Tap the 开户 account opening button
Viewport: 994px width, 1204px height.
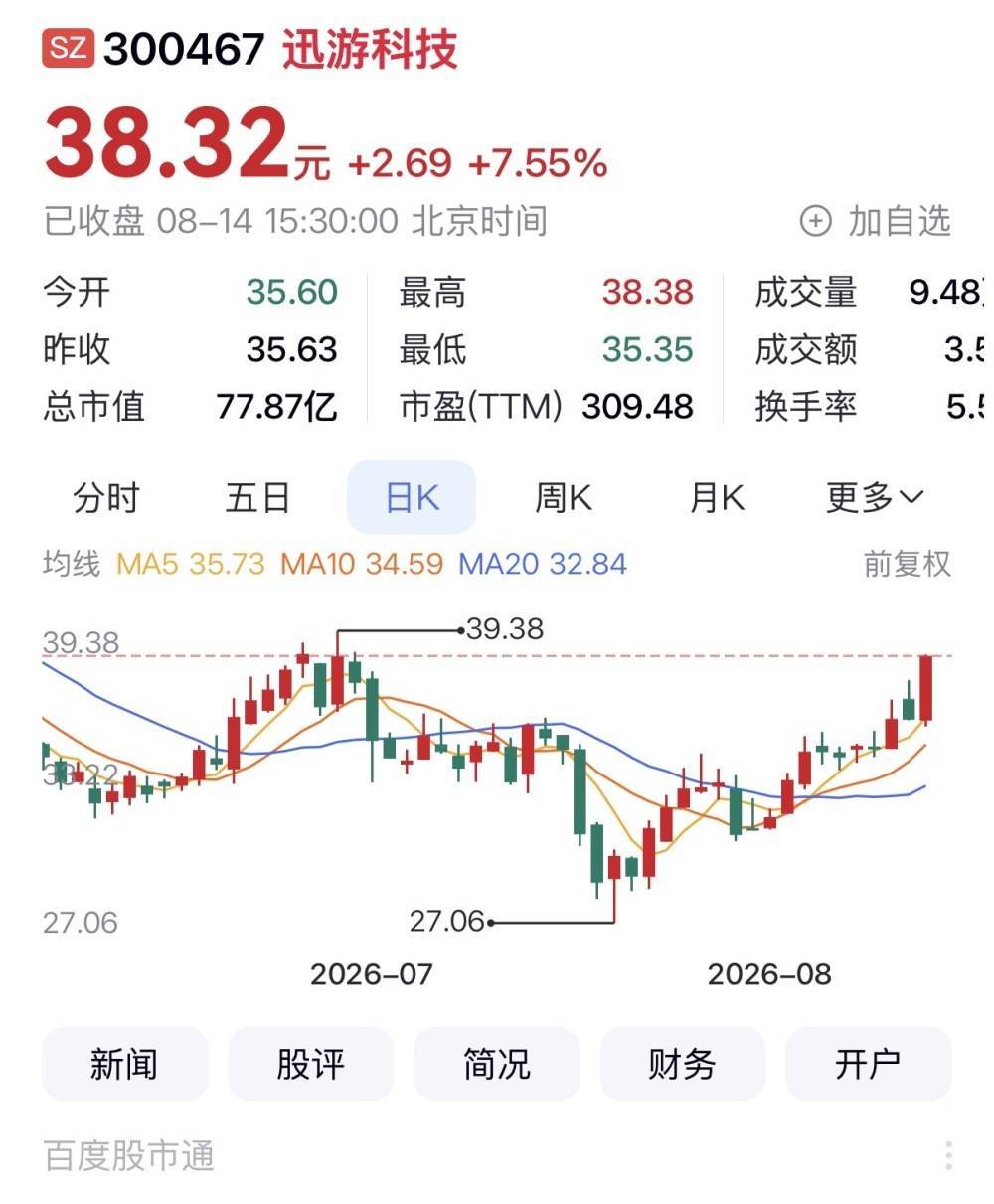click(x=869, y=1064)
